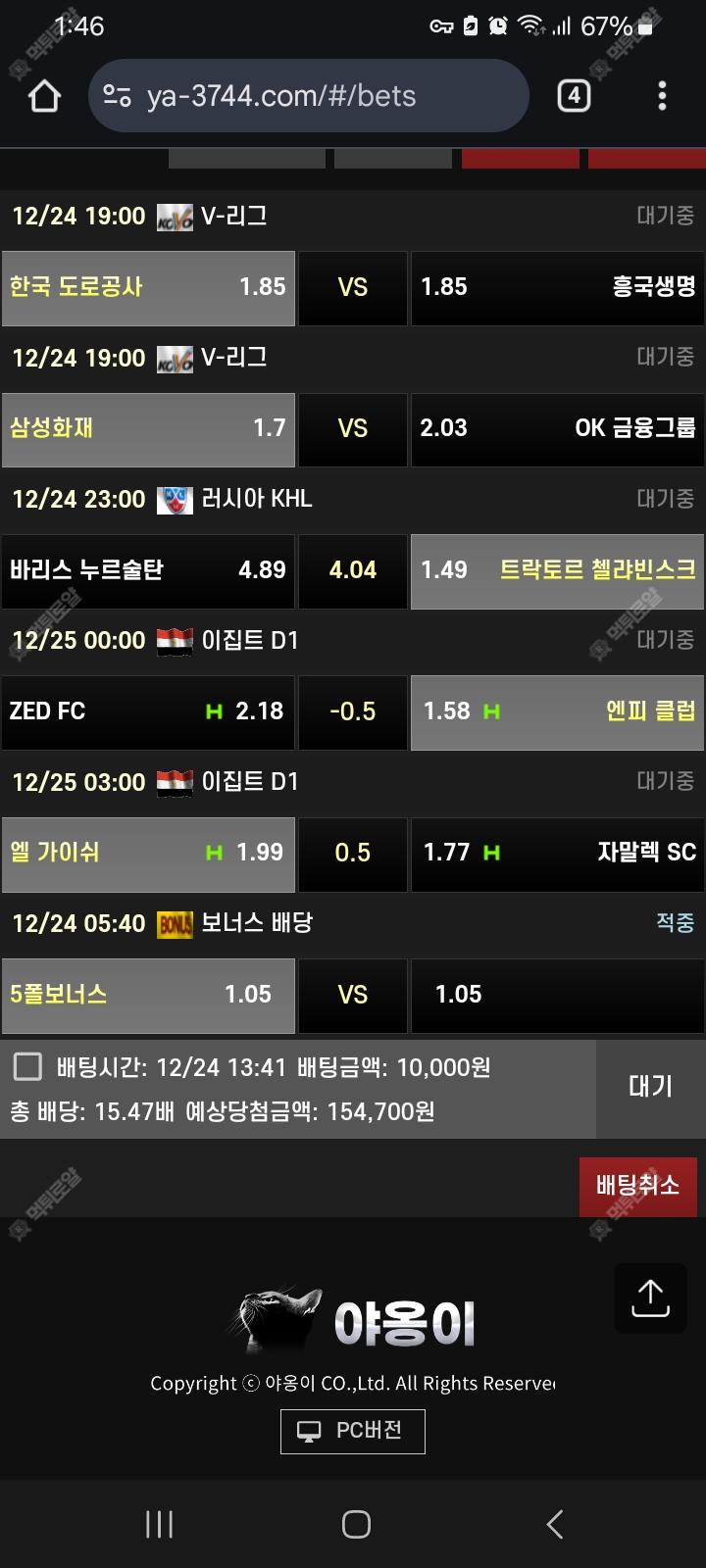Switch to PC버전 desktop version

353,1431
